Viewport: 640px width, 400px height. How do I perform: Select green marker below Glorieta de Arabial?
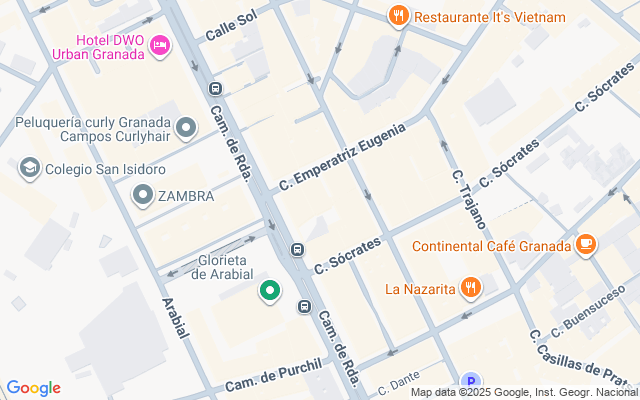point(270,291)
